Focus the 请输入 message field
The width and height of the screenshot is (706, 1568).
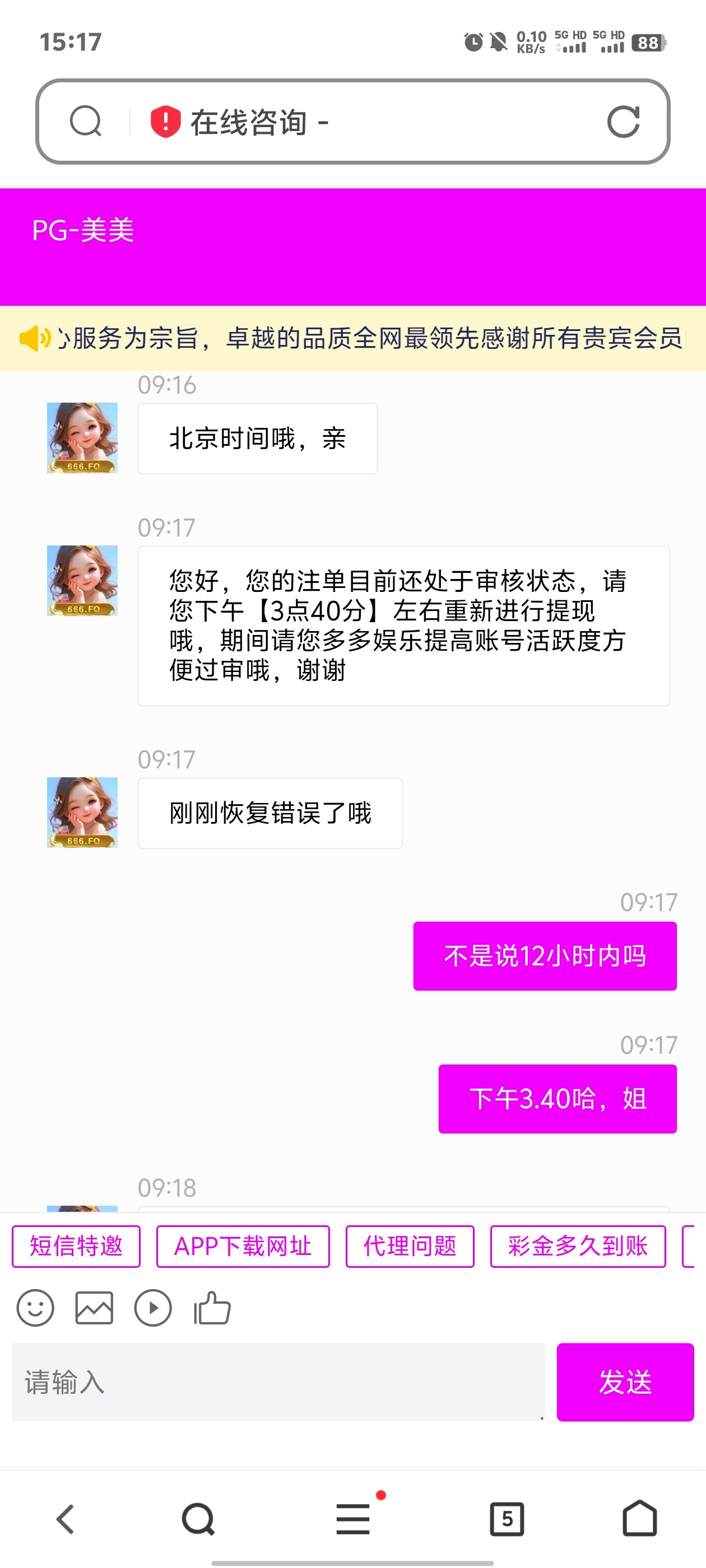tap(278, 1382)
